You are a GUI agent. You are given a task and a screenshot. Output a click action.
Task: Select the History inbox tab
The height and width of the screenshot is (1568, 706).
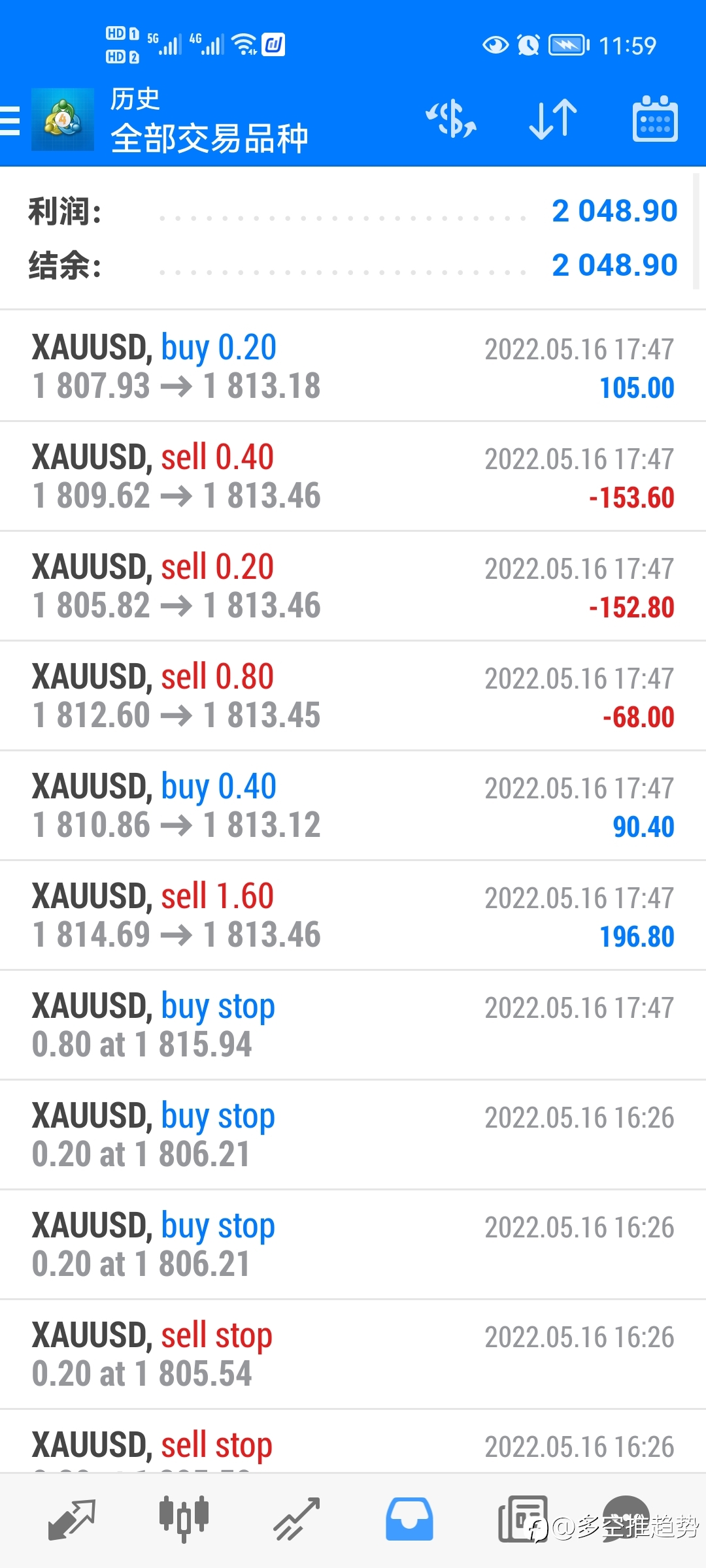tap(409, 1520)
